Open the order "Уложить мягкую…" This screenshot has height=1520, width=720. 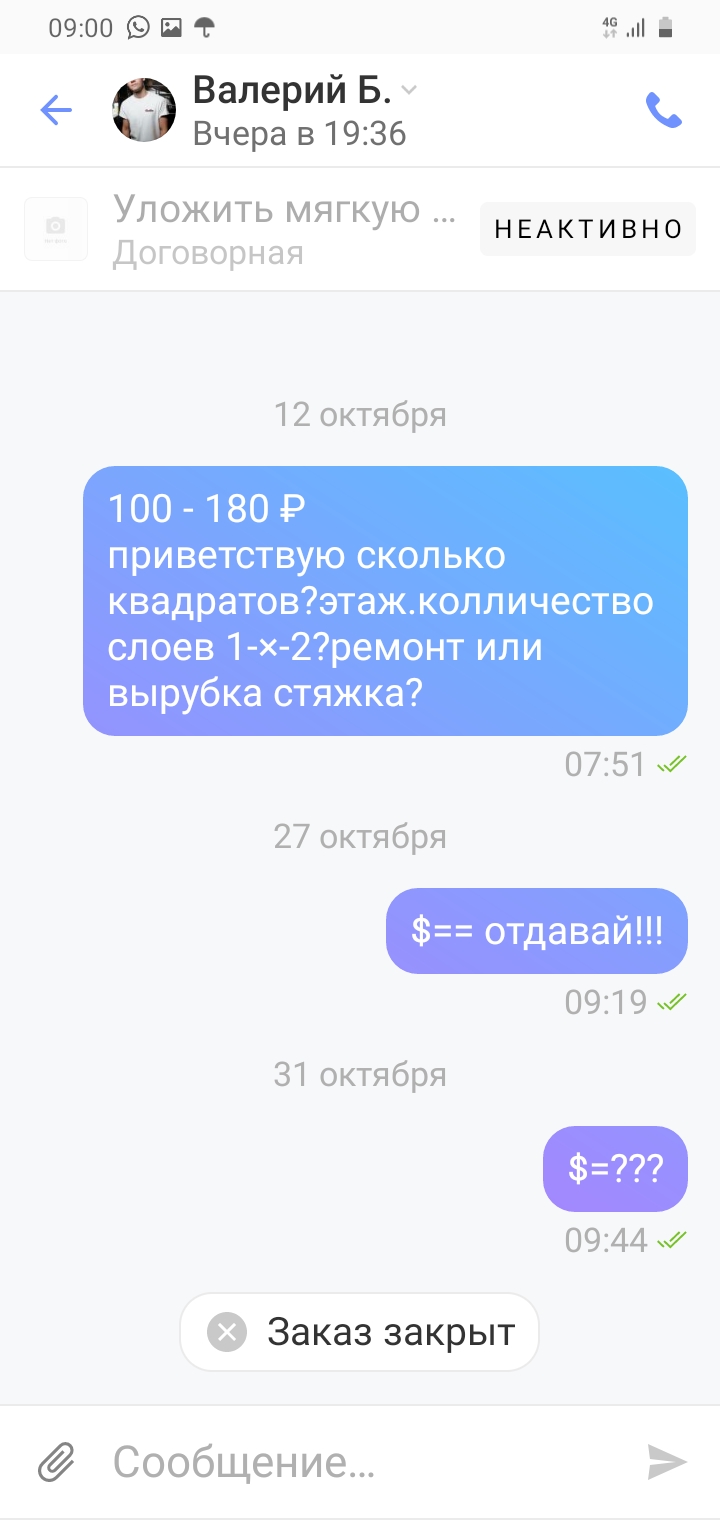click(285, 230)
